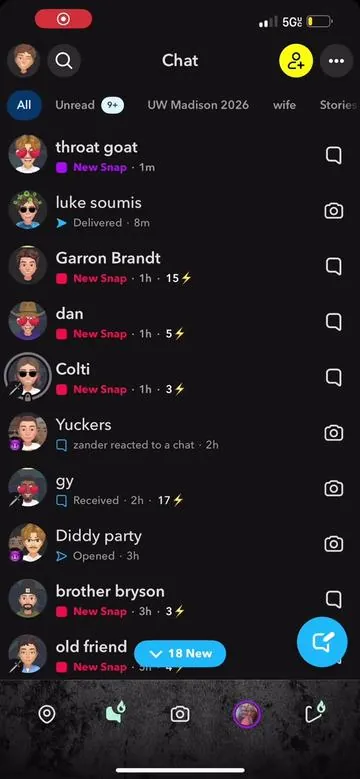Open the chat with dan
This screenshot has width=360, height=779.
pos(180,322)
